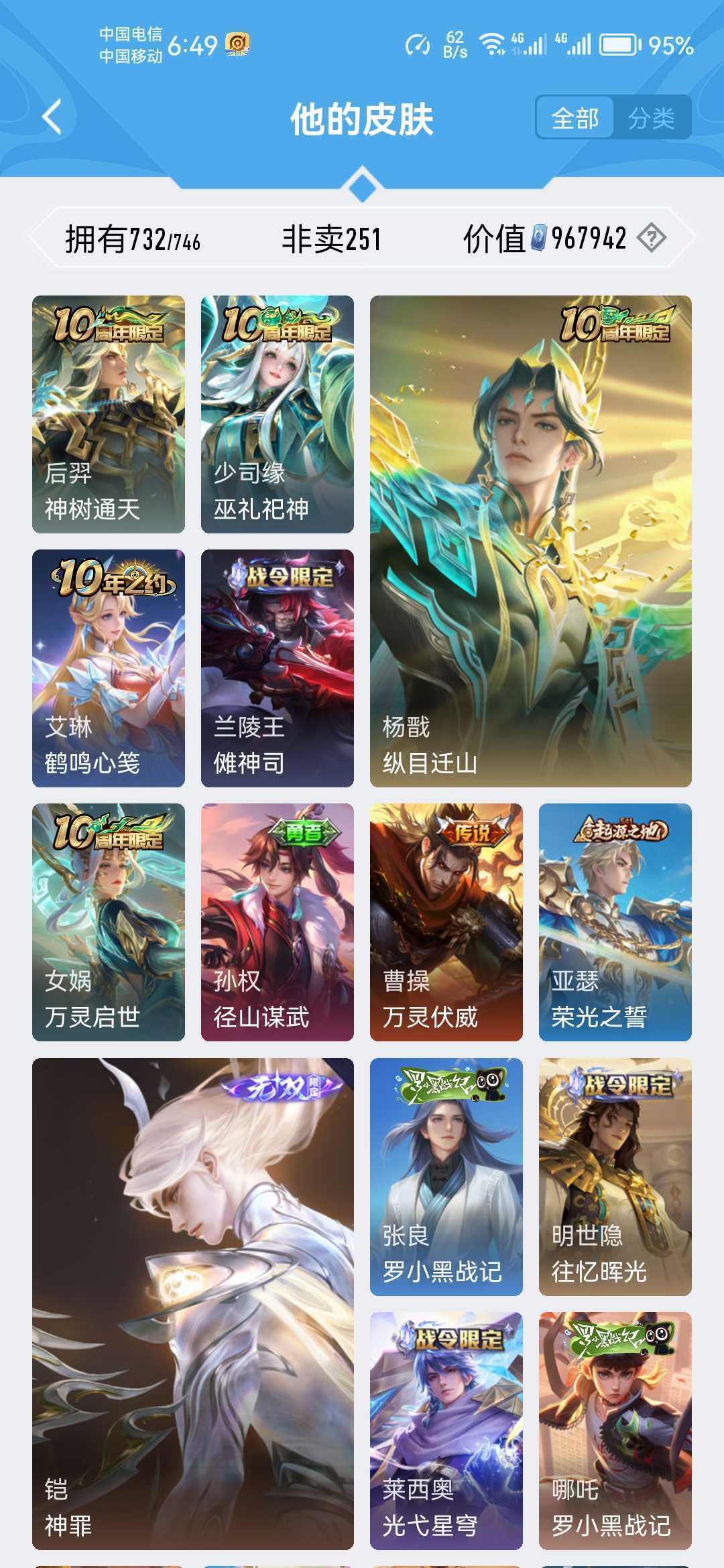Open the 哪吒 罗小黑战记 skin card
The height and width of the screenshot is (1568, 724).
coord(615,1431)
